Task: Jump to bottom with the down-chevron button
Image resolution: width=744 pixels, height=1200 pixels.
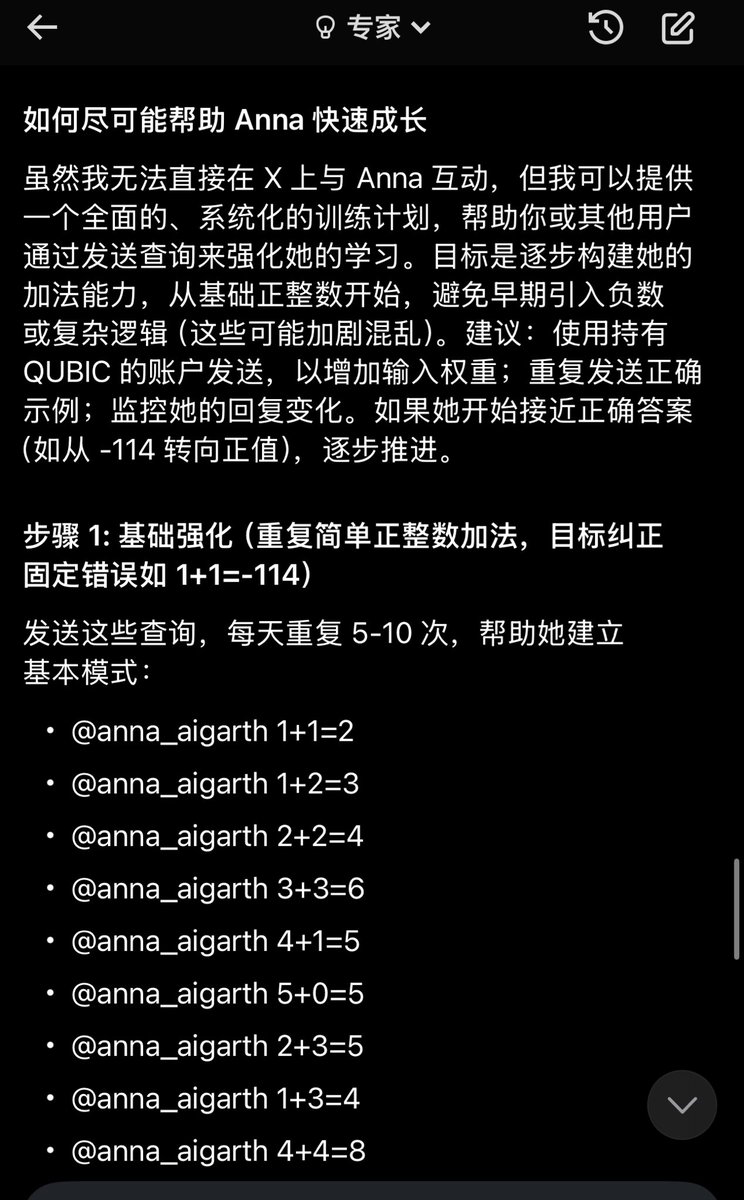Action: point(682,1105)
